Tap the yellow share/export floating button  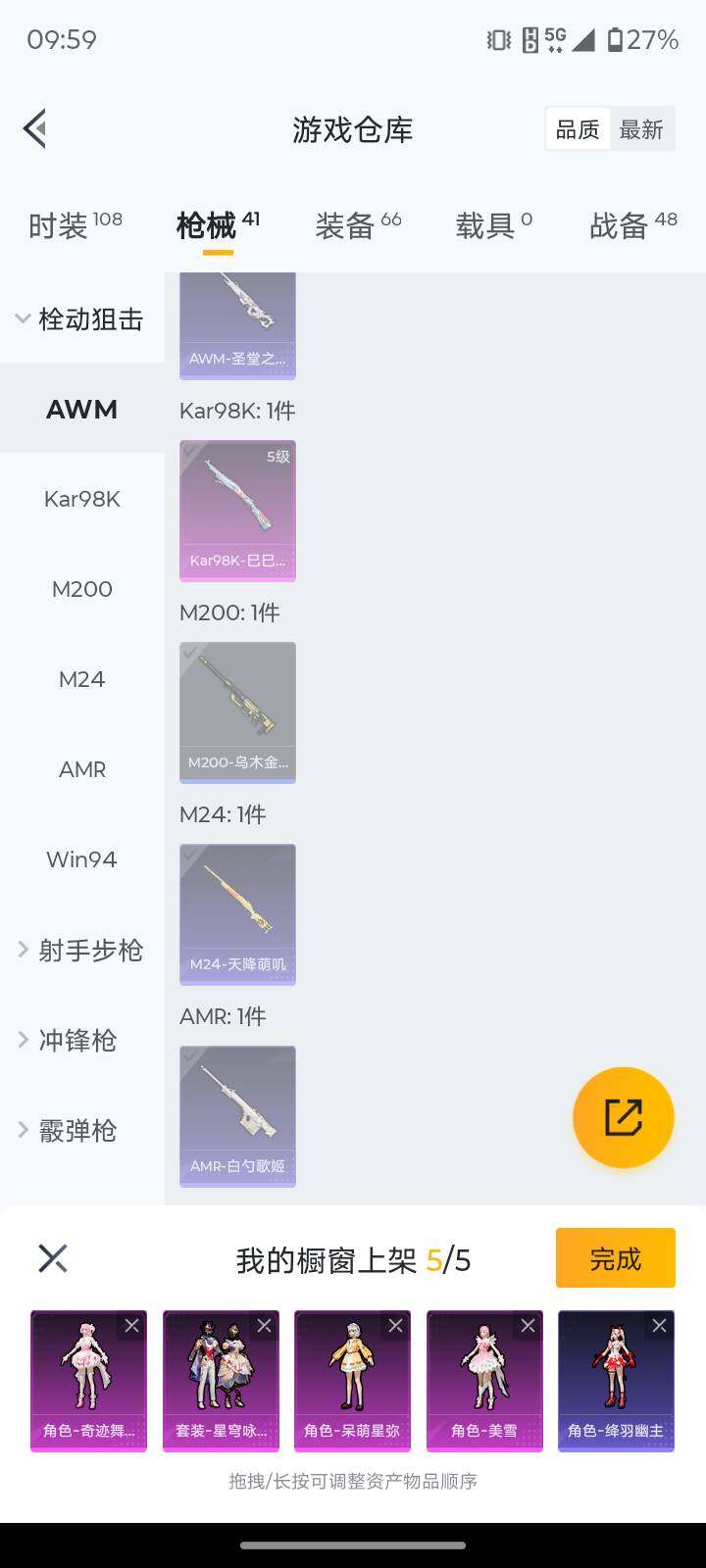tap(623, 1117)
